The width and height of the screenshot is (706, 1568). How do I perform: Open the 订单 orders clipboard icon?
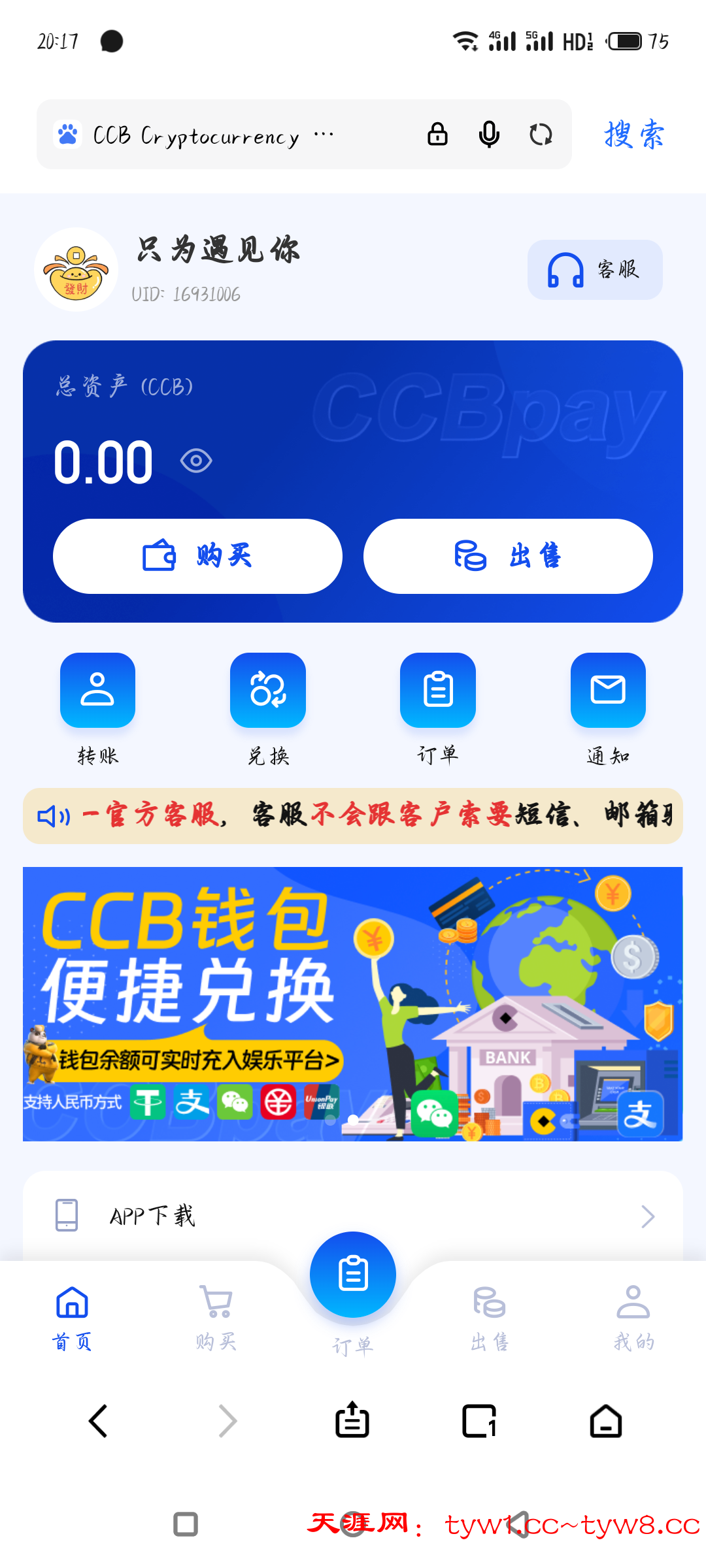[437, 691]
